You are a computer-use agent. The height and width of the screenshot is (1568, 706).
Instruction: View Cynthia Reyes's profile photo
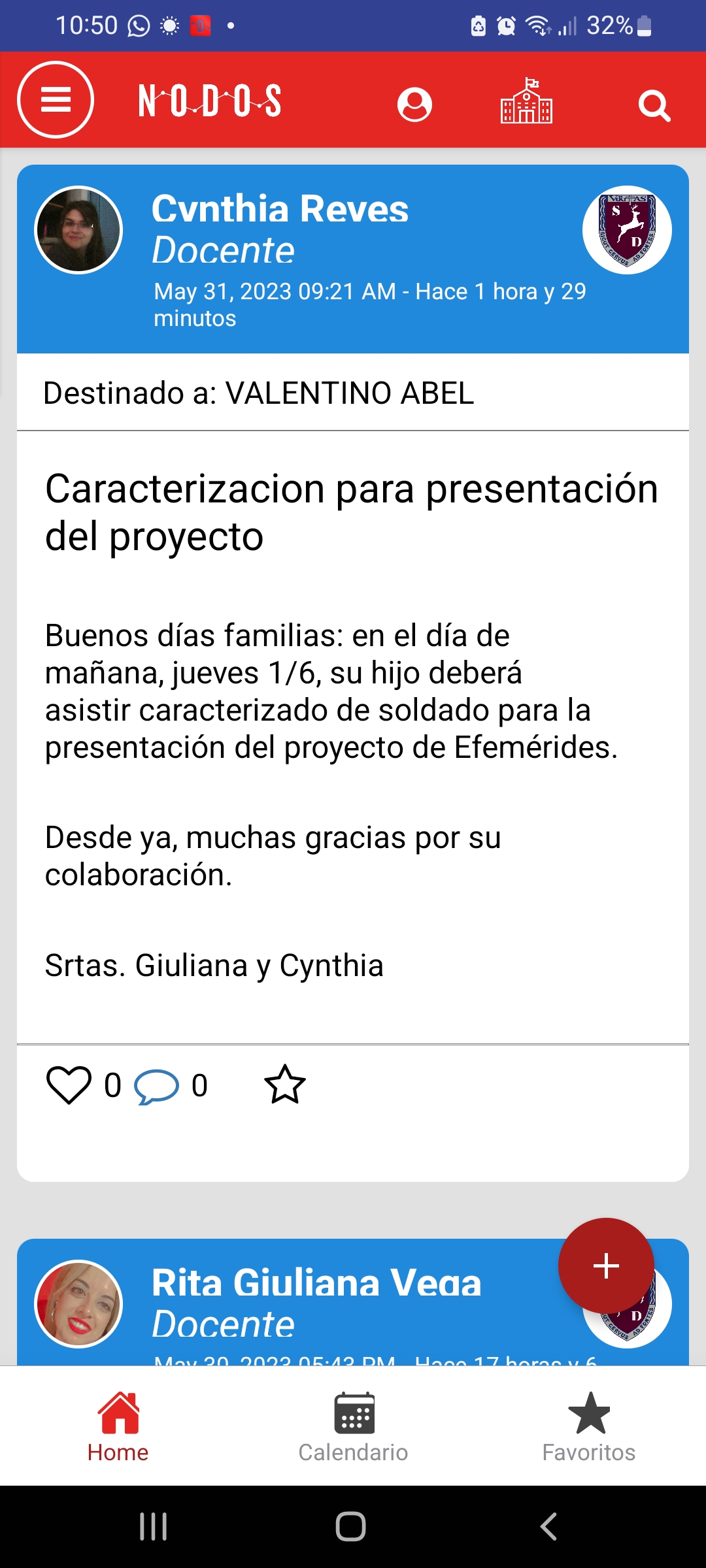point(78,230)
